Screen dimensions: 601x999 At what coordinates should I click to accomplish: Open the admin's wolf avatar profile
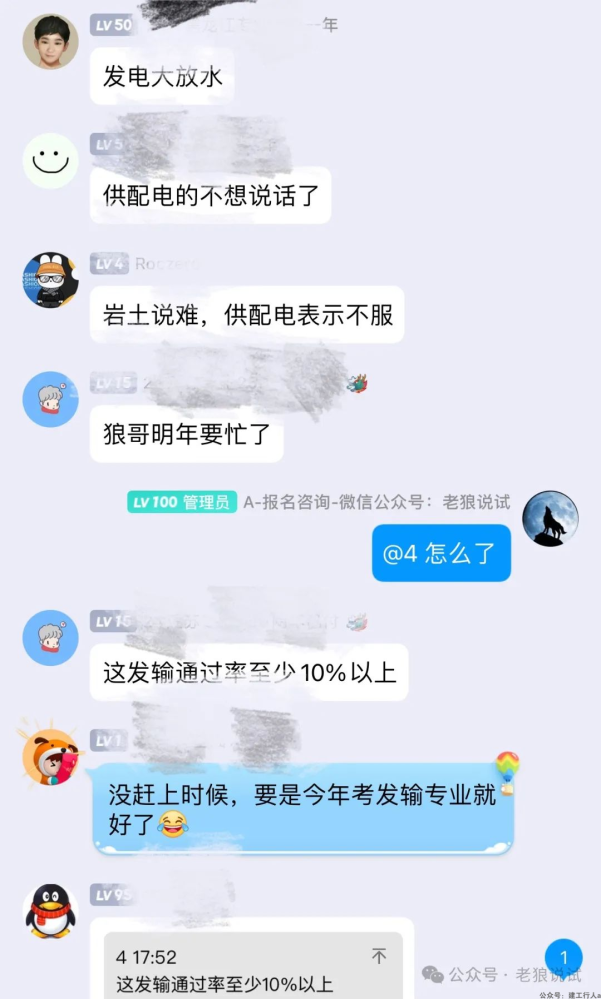[x=550, y=518]
